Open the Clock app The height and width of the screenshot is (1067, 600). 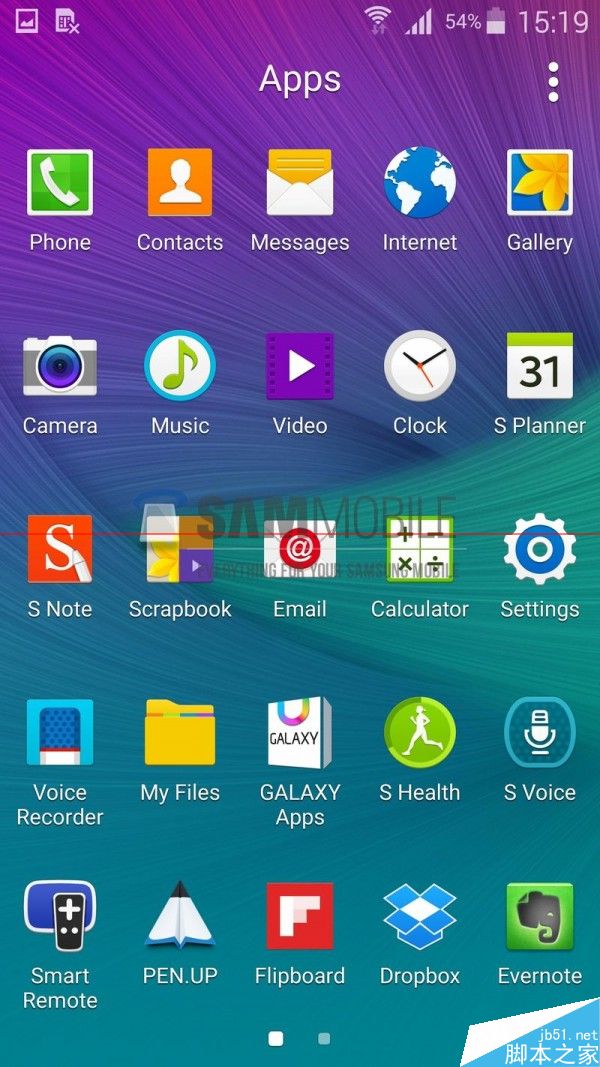pos(420,366)
